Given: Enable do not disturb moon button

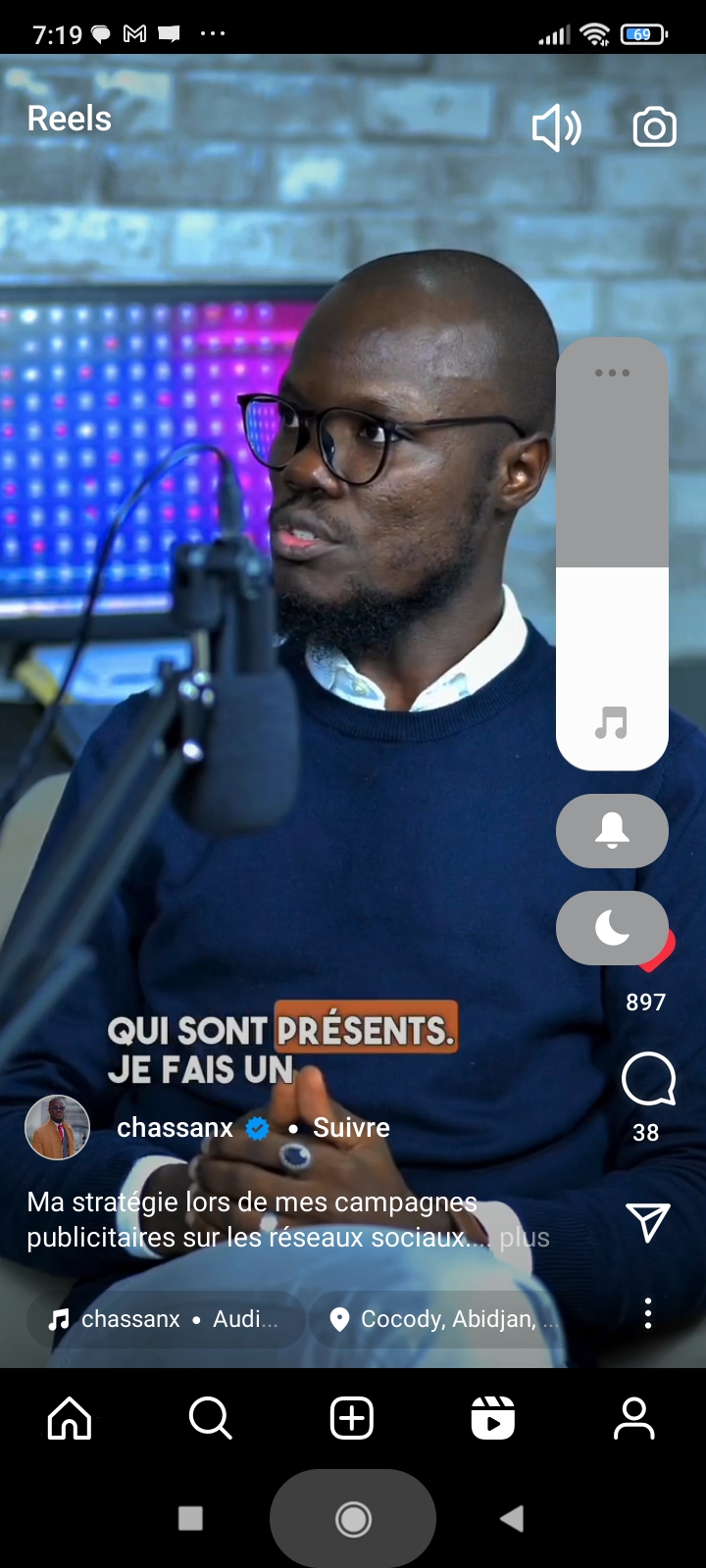Looking at the screenshot, I should [x=612, y=927].
